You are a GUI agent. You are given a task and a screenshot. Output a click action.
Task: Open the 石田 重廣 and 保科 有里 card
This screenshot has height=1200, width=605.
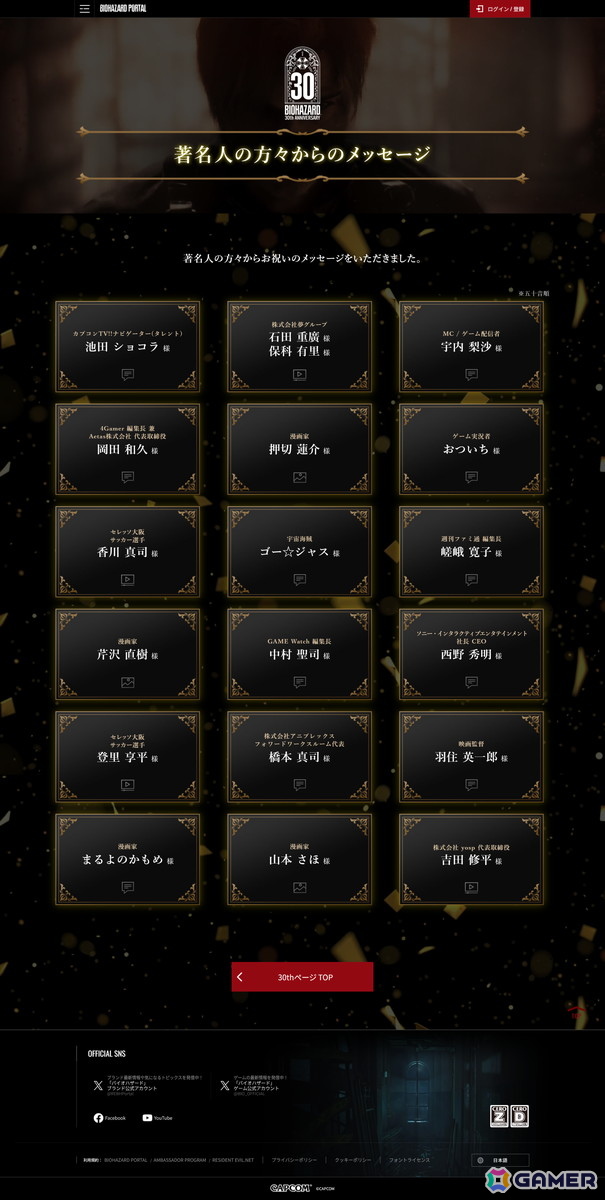tap(300, 346)
